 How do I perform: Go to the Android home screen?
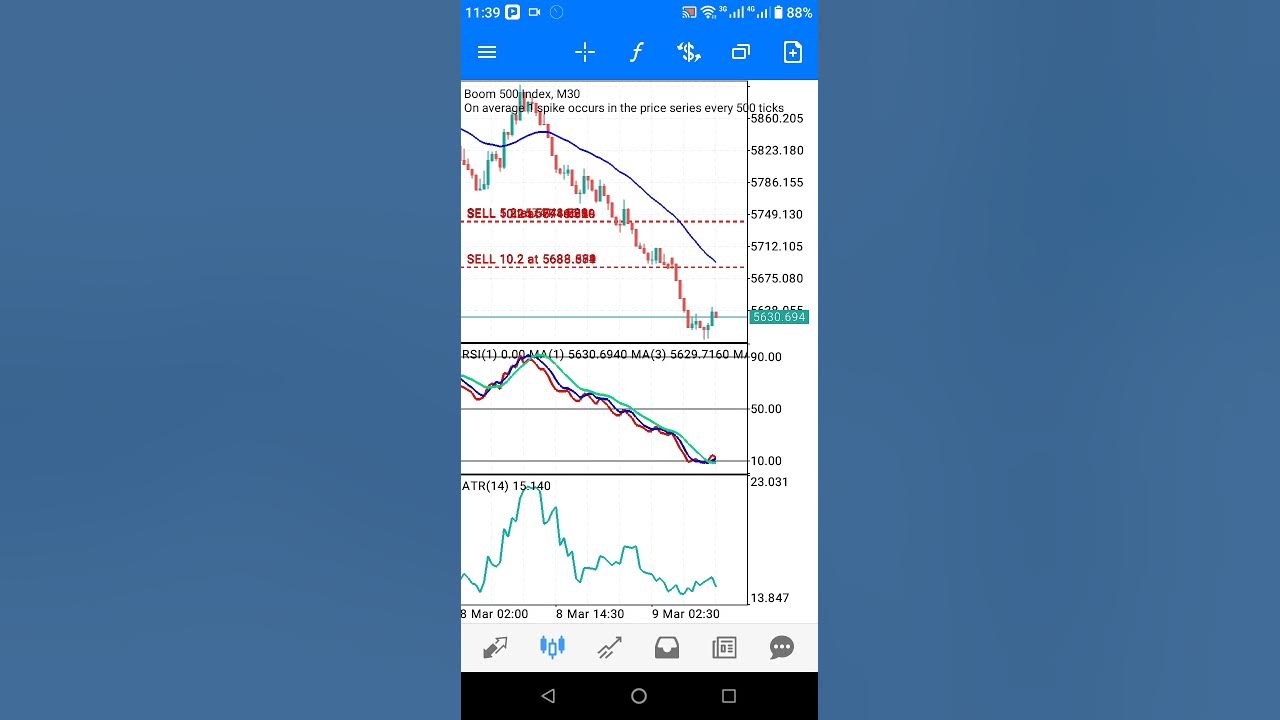coord(639,696)
